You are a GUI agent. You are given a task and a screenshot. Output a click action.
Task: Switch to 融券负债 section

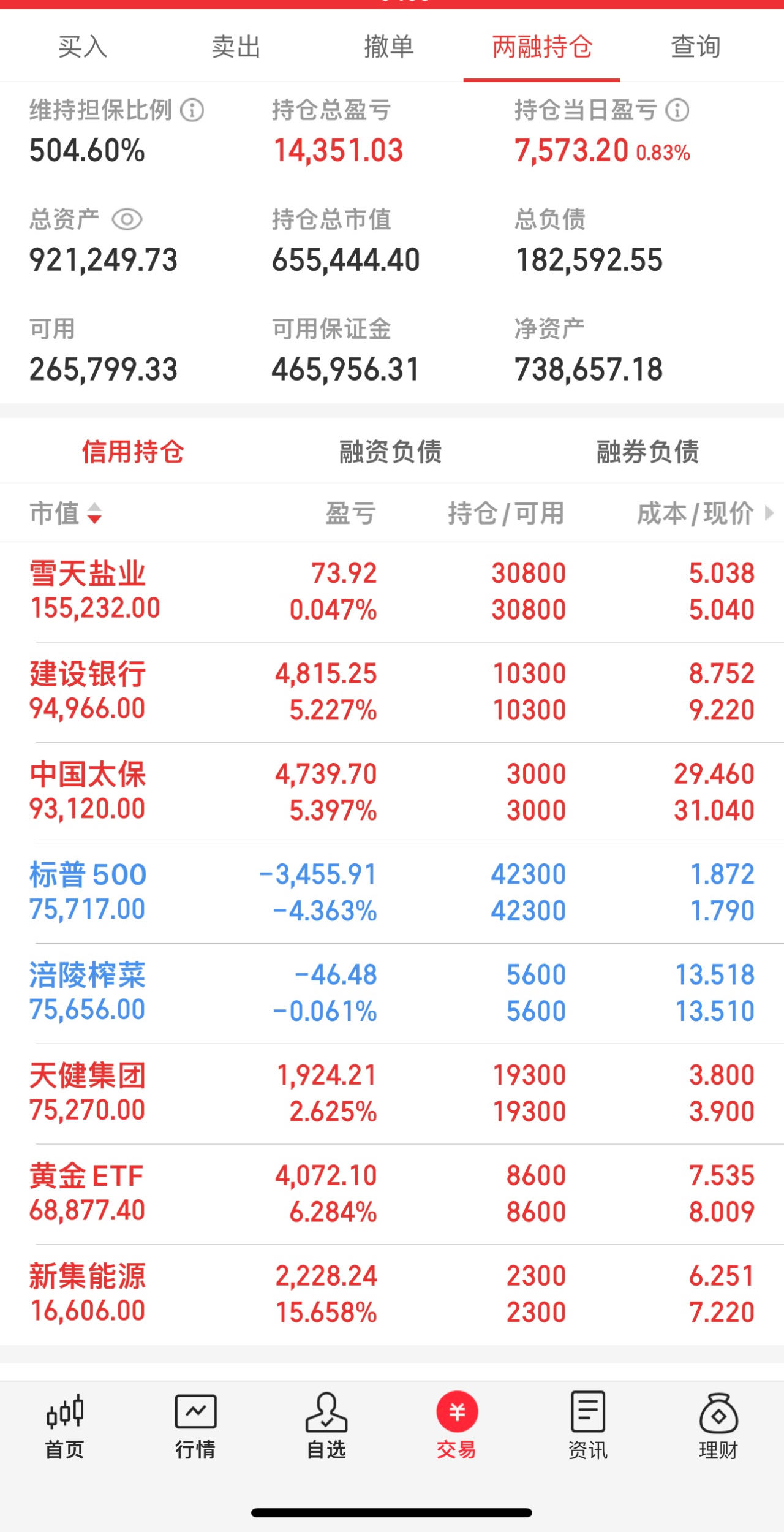(x=647, y=452)
